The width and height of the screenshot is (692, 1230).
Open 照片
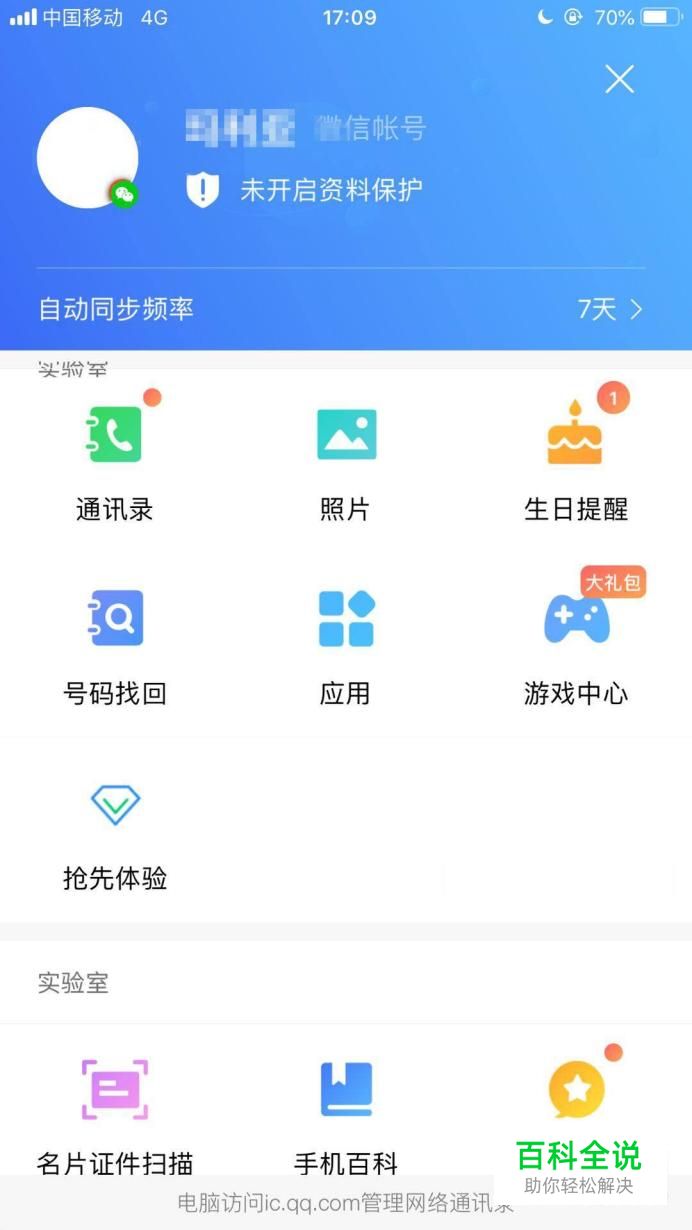[x=346, y=462]
